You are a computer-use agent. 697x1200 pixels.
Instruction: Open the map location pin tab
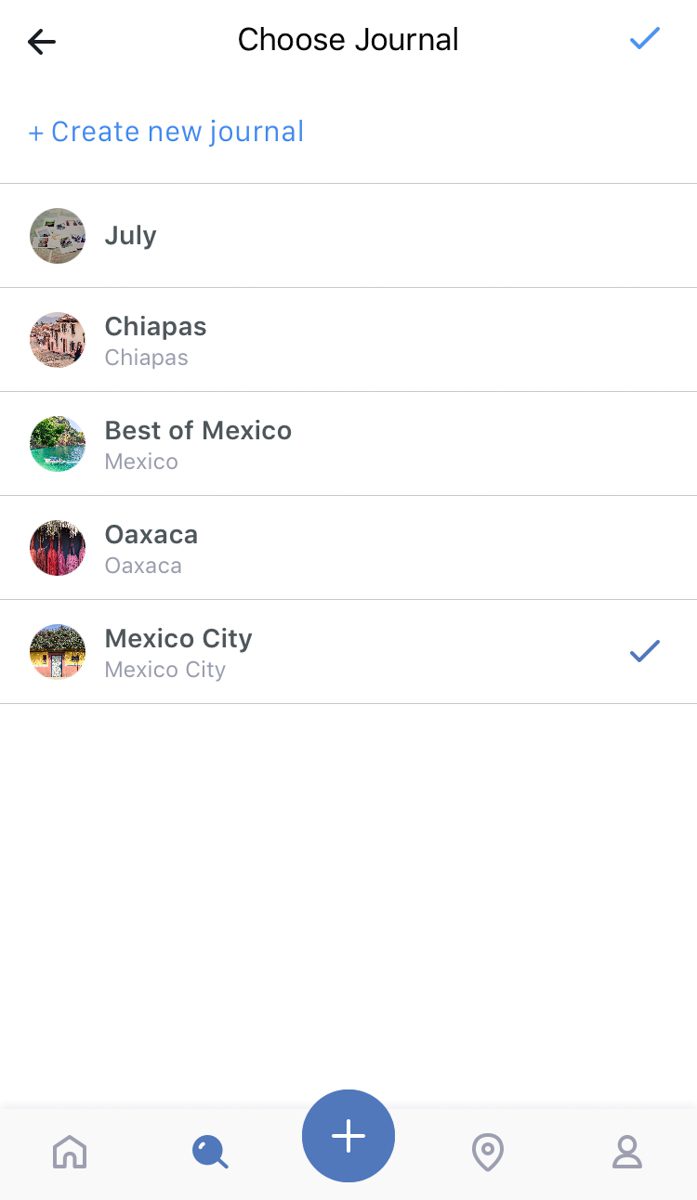pyautogui.click(x=487, y=1152)
